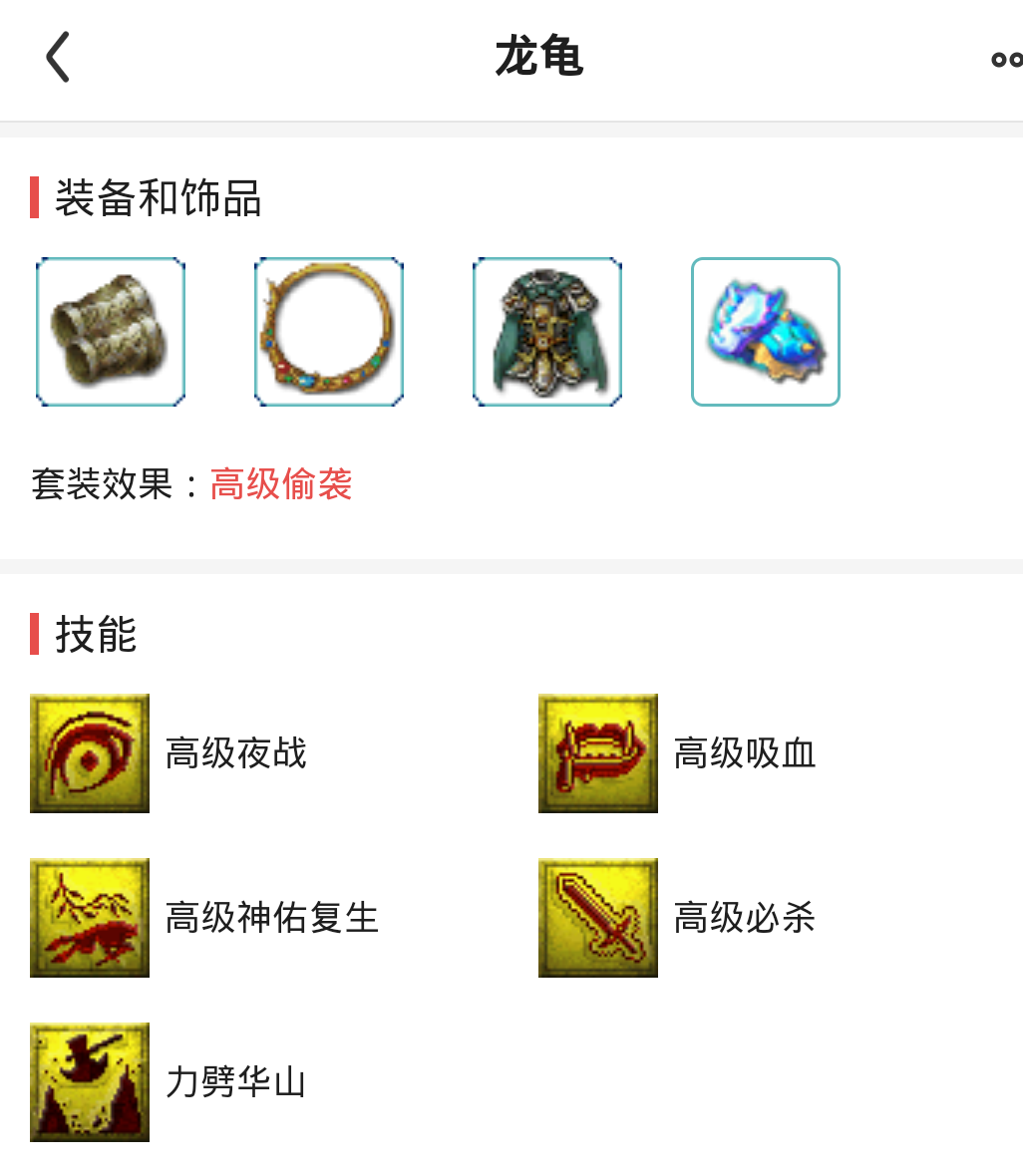Select the 高级吸血 skill icon
The width and height of the screenshot is (1023, 1176).
click(598, 752)
